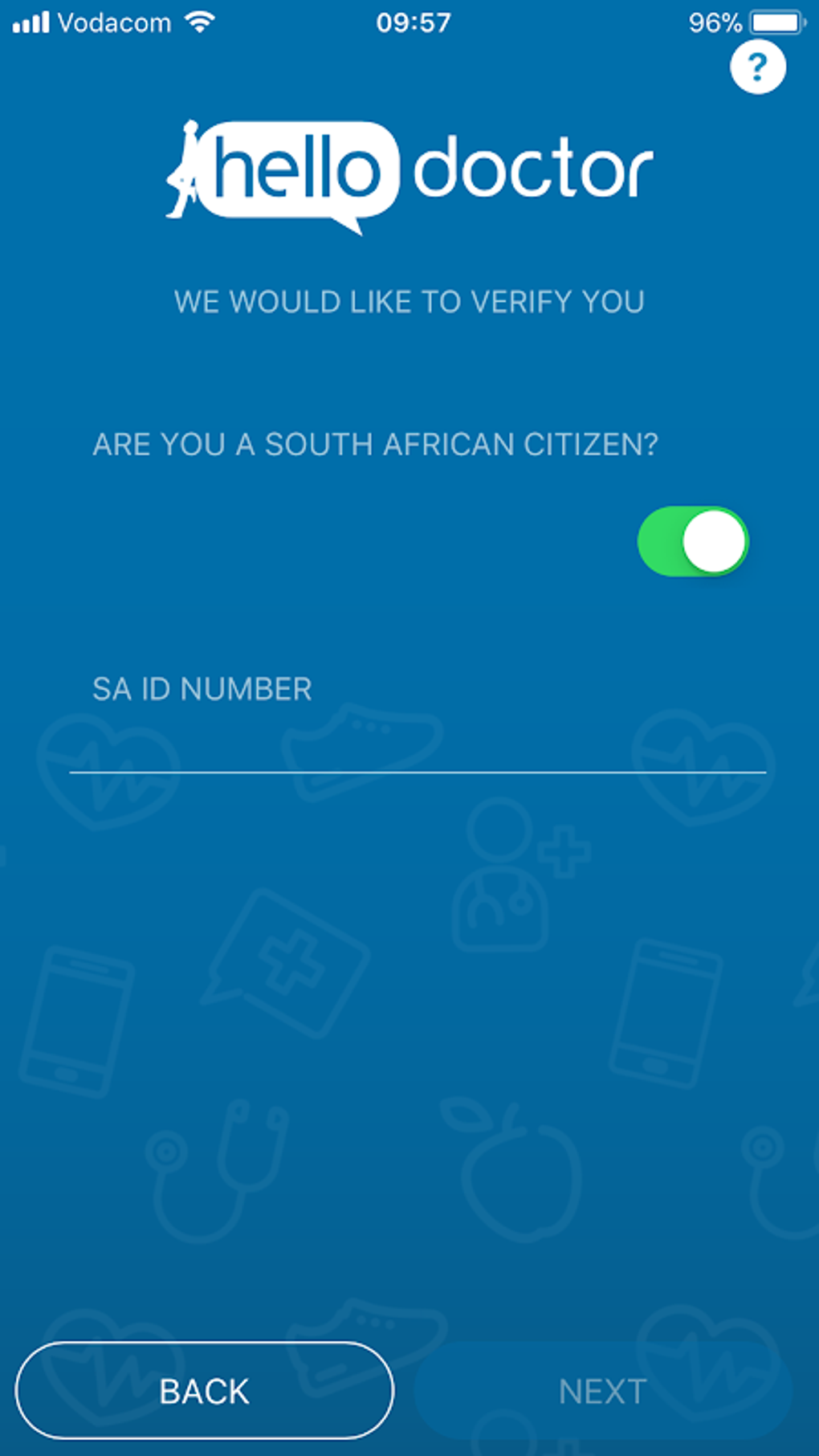Viewport: 819px width, 1456px height.
Task: Open the help question mark icon
Action: pos(757,67)
